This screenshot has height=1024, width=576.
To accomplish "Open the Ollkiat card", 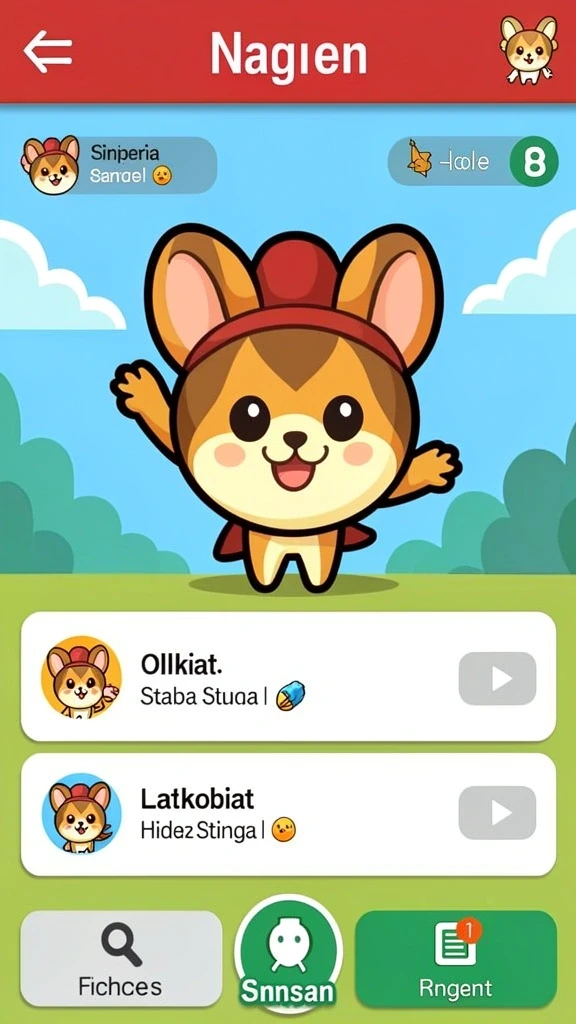I will (x=288, y=677).
